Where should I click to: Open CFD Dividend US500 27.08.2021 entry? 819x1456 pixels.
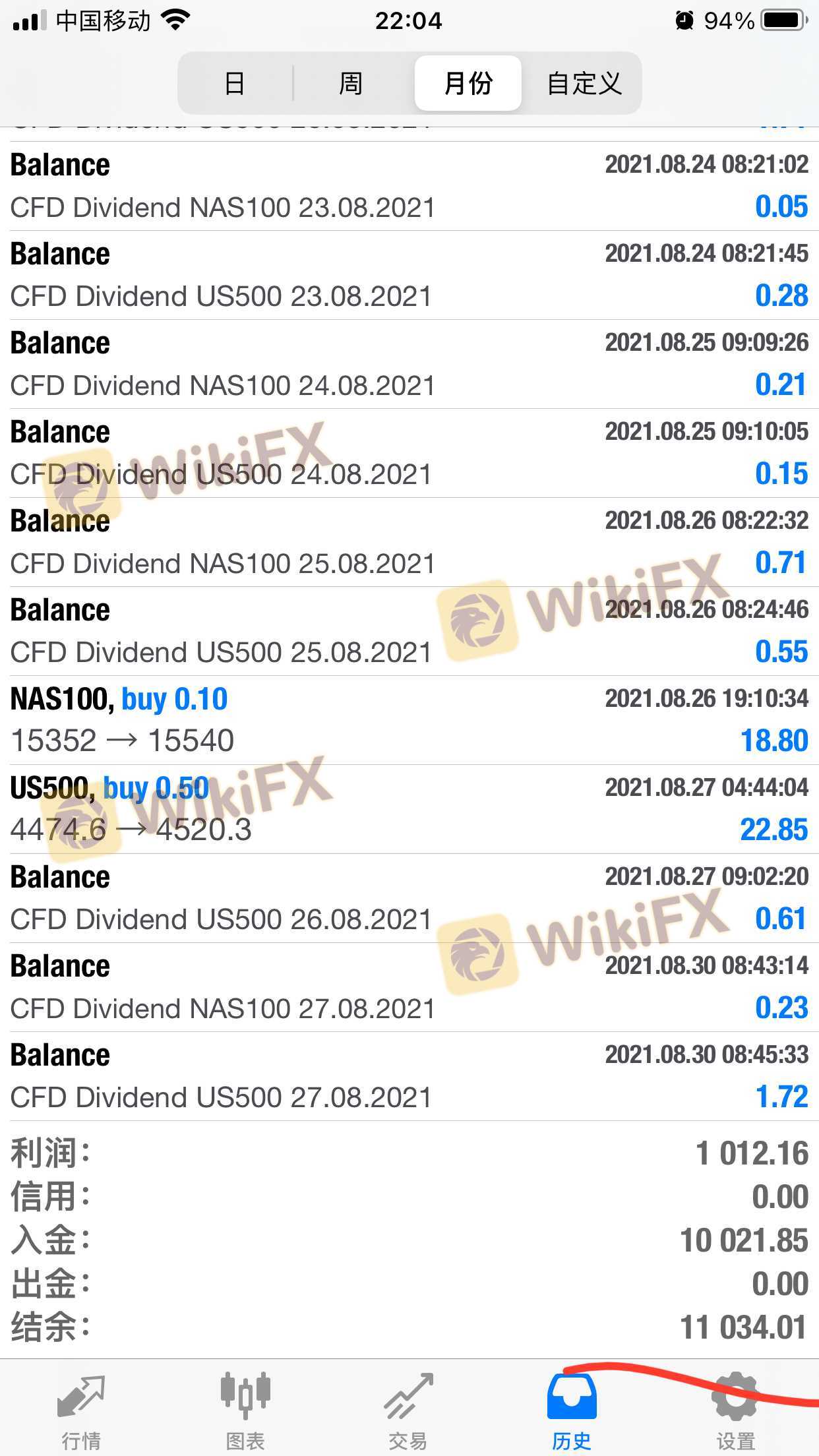409,1076
